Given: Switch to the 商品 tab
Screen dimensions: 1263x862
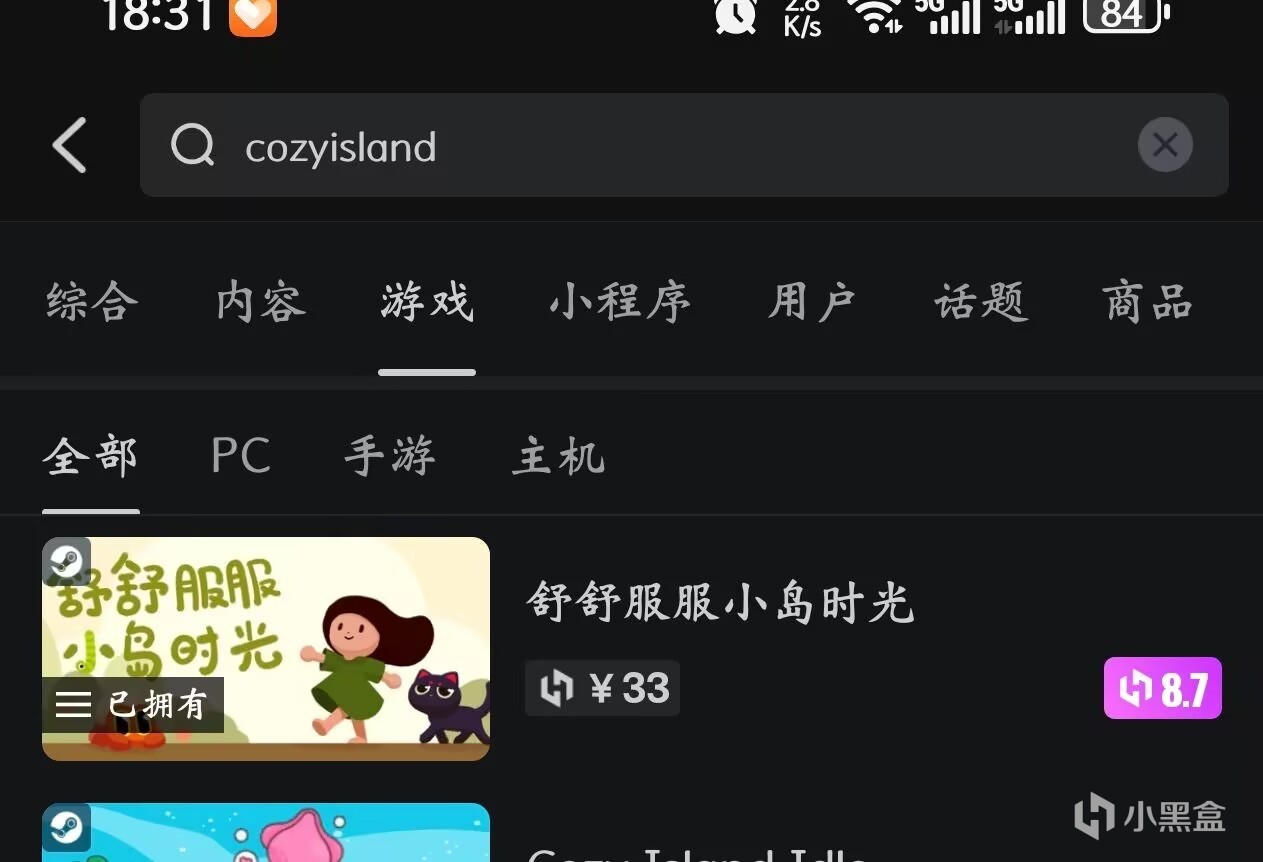Looking at the screenshot, I should pos(1147,302).
